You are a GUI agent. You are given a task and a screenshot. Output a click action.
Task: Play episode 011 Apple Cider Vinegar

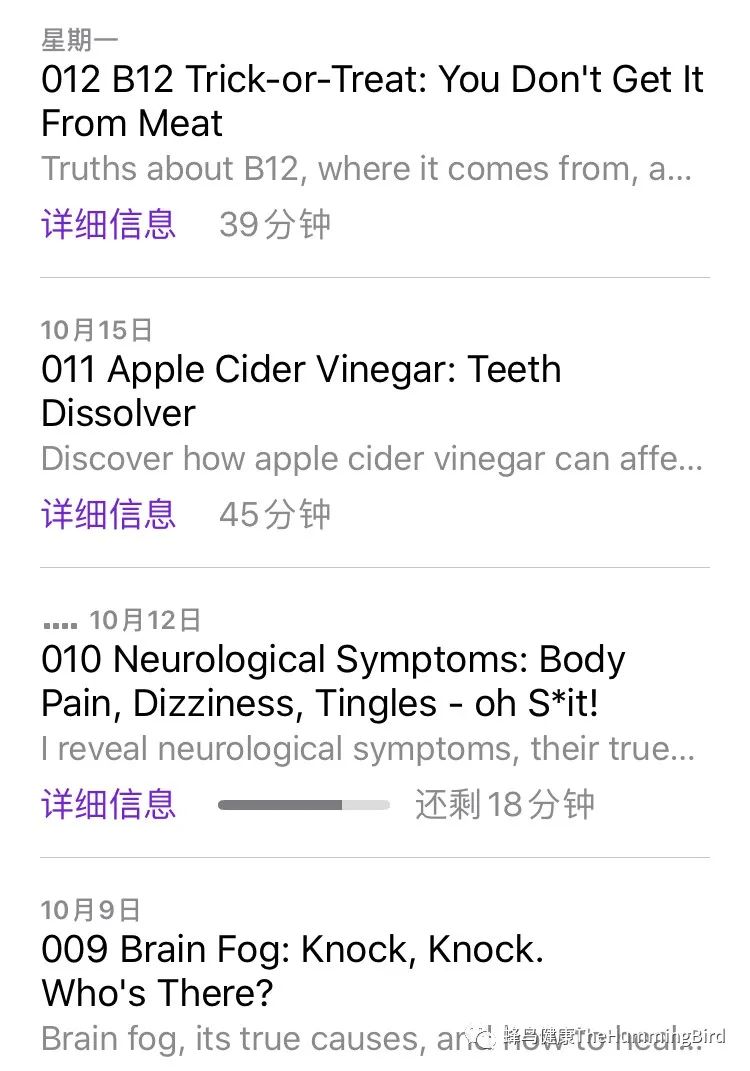[x=301, y=391]
